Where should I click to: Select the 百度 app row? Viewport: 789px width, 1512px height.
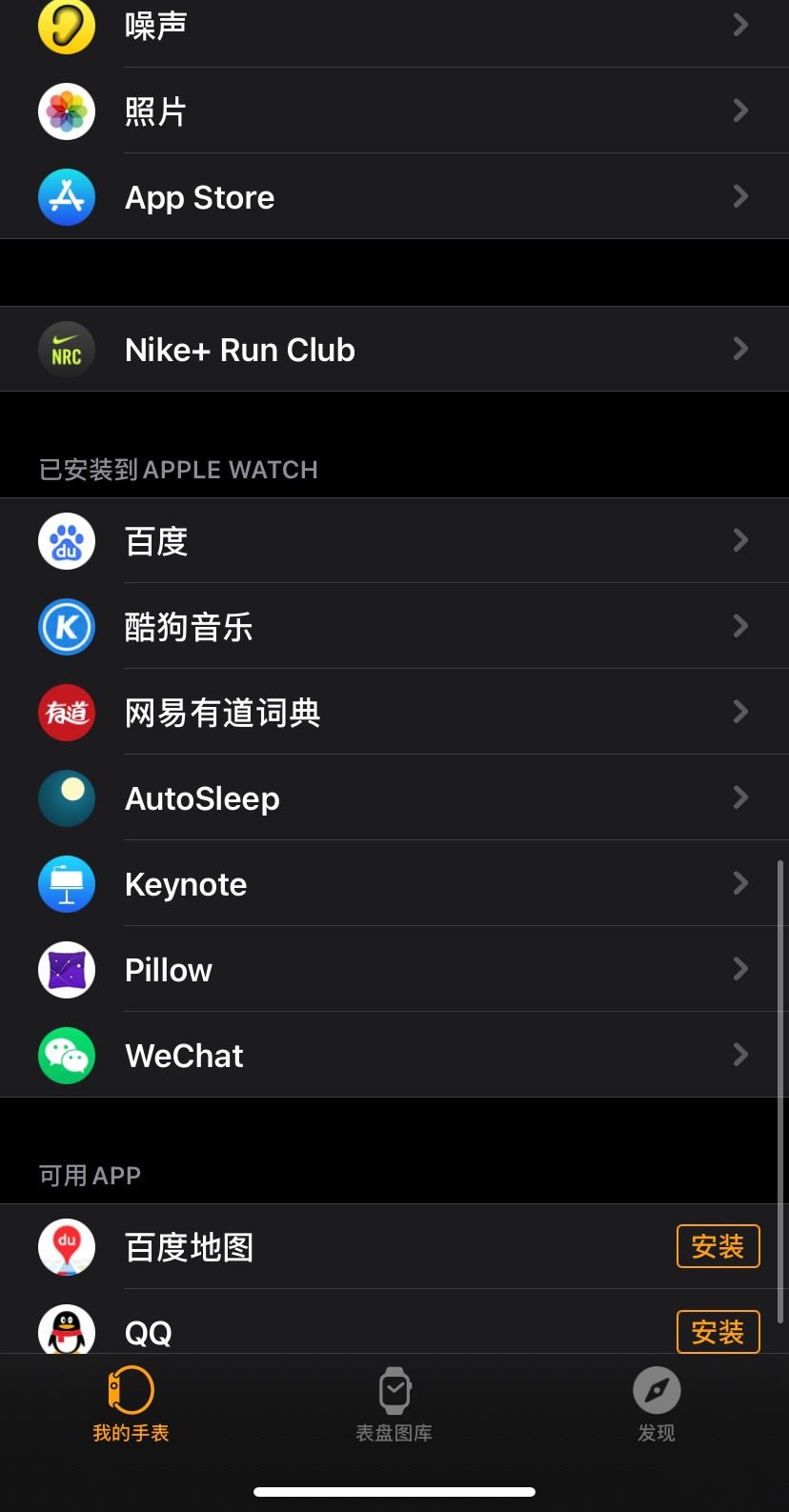394,541
